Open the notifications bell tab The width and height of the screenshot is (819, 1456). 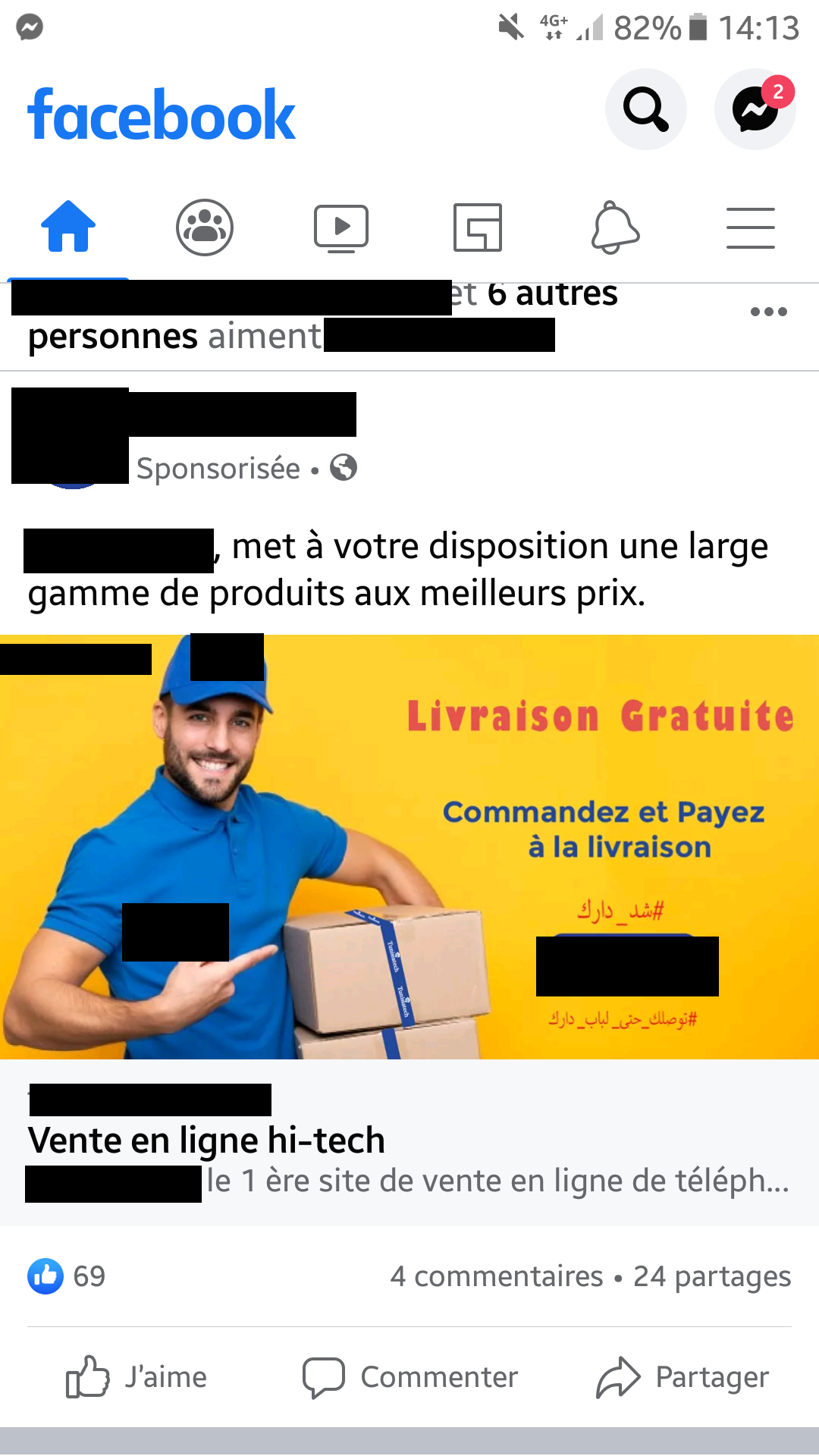click(615, 227)
